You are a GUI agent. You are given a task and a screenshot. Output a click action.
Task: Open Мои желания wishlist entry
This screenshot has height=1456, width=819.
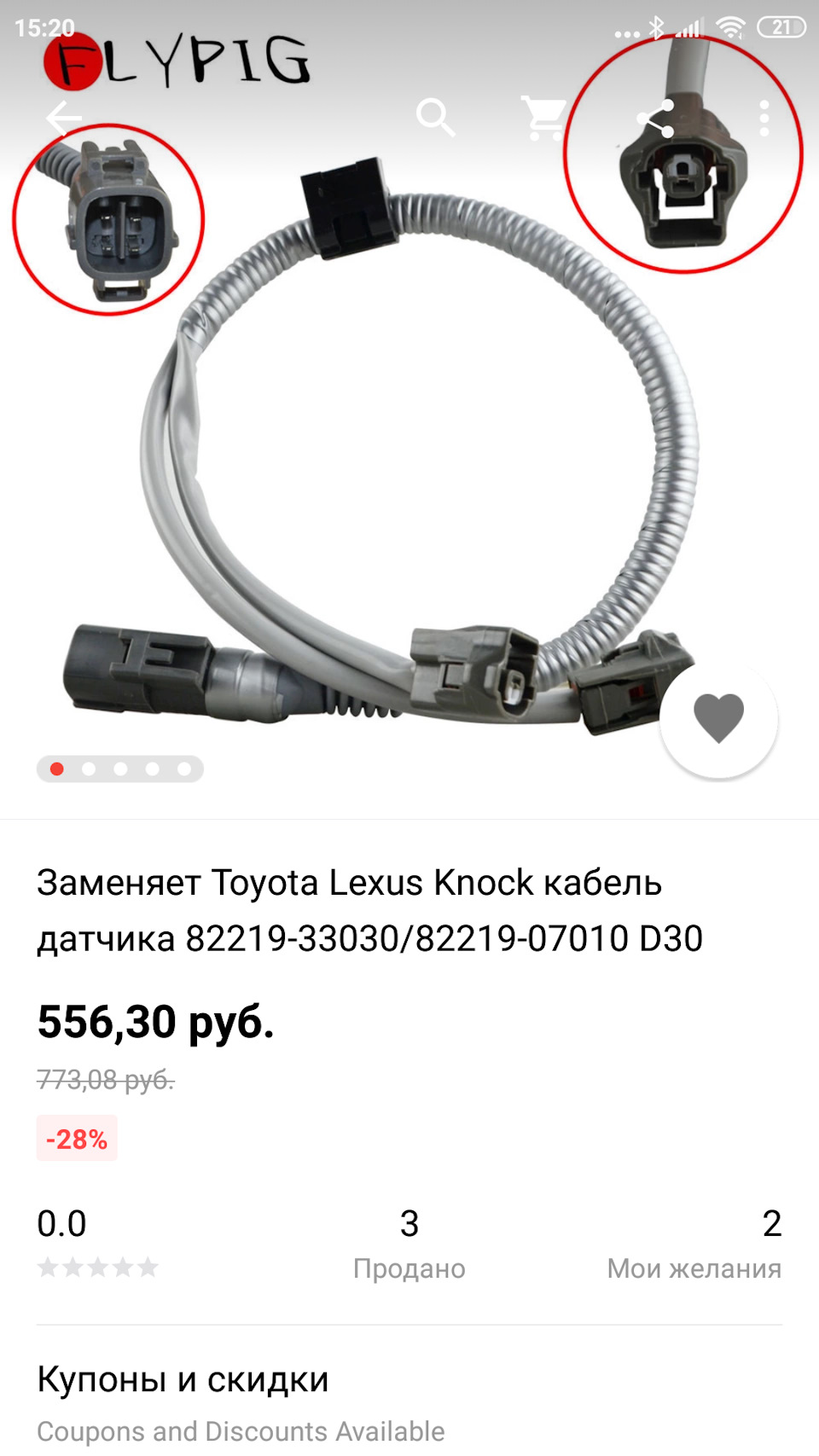pyautogui.click(x=694, y=1268)
